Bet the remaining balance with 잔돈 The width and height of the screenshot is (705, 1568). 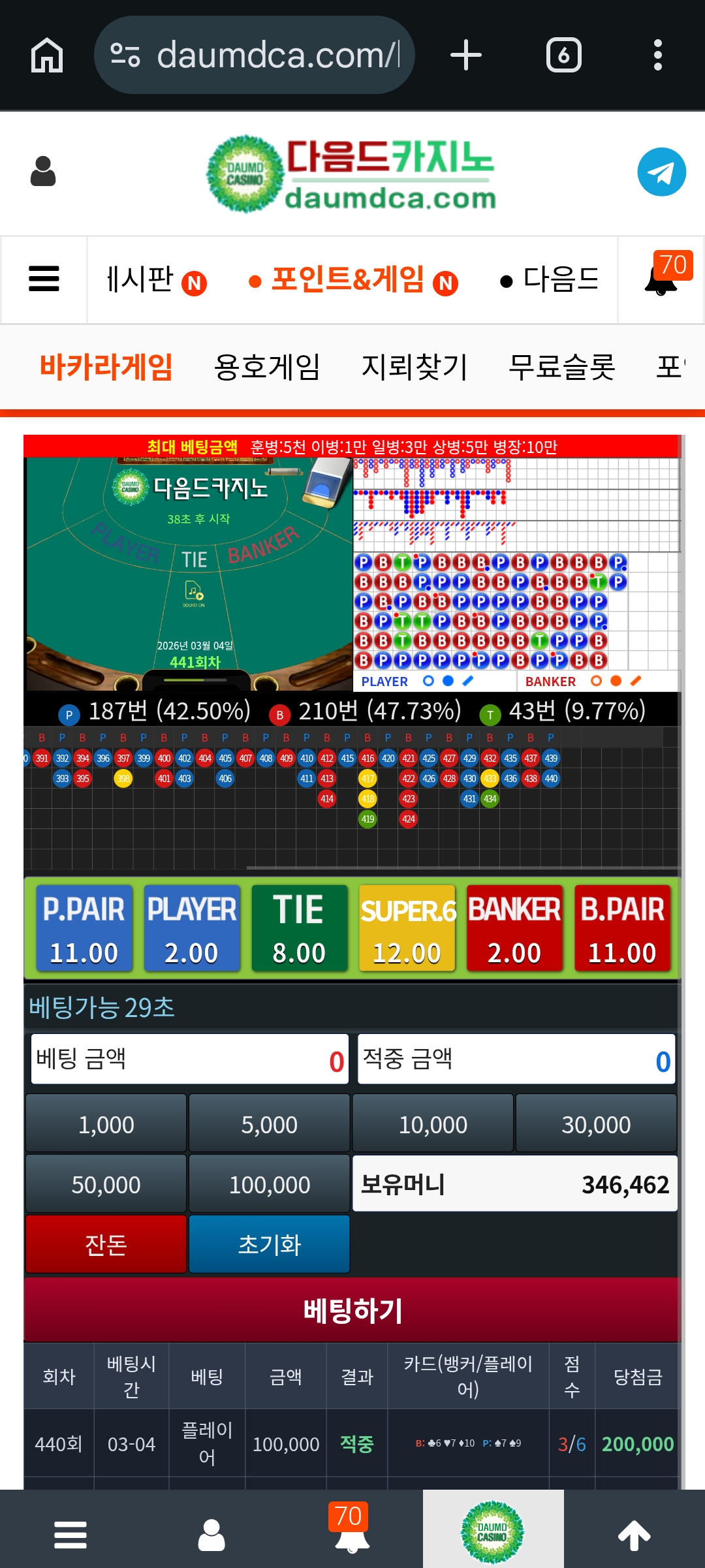106,1244
